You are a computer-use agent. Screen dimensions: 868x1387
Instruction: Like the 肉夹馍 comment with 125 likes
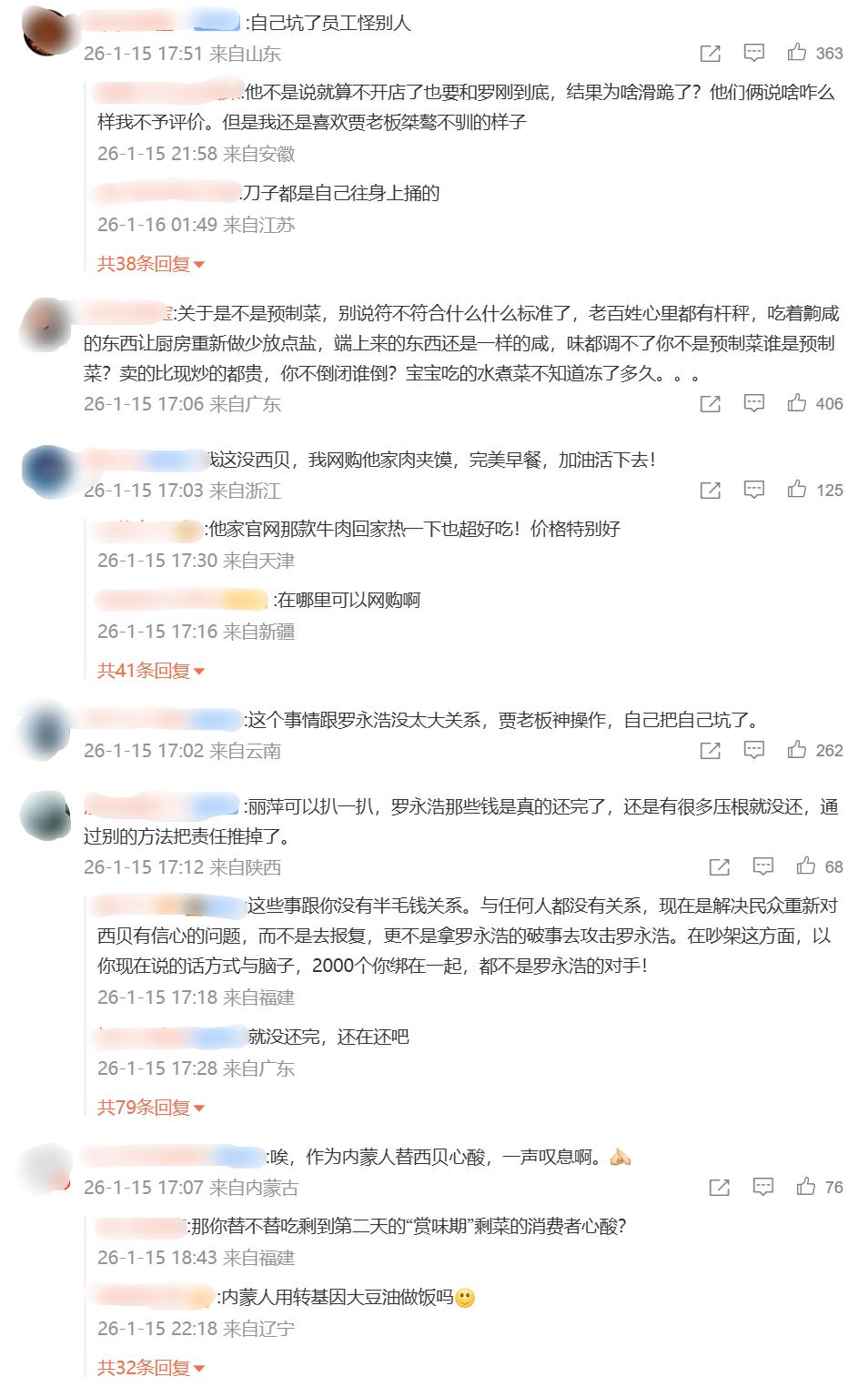(797, 490)
